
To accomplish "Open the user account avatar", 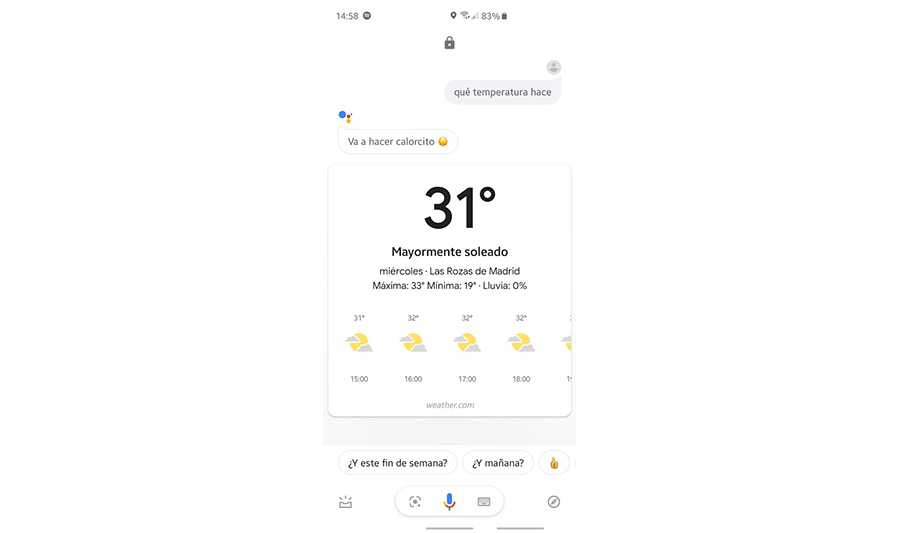I will [x=554, y=67].
